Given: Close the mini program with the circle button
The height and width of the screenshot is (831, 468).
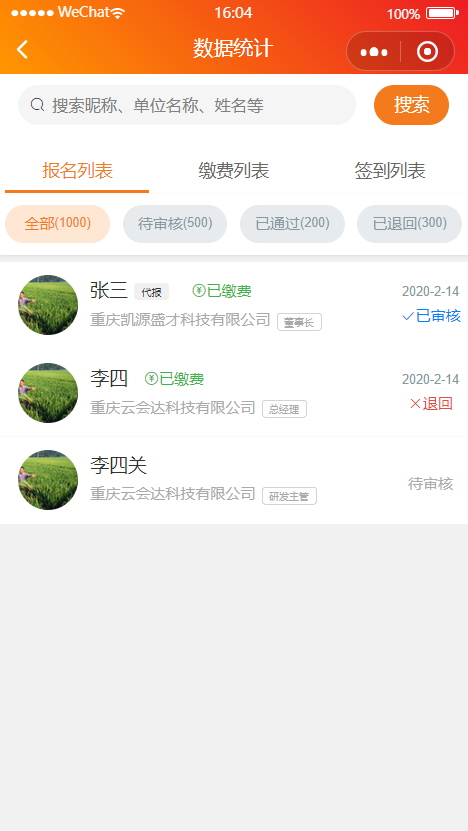Looking at the screenshot, I should [428, 51].
